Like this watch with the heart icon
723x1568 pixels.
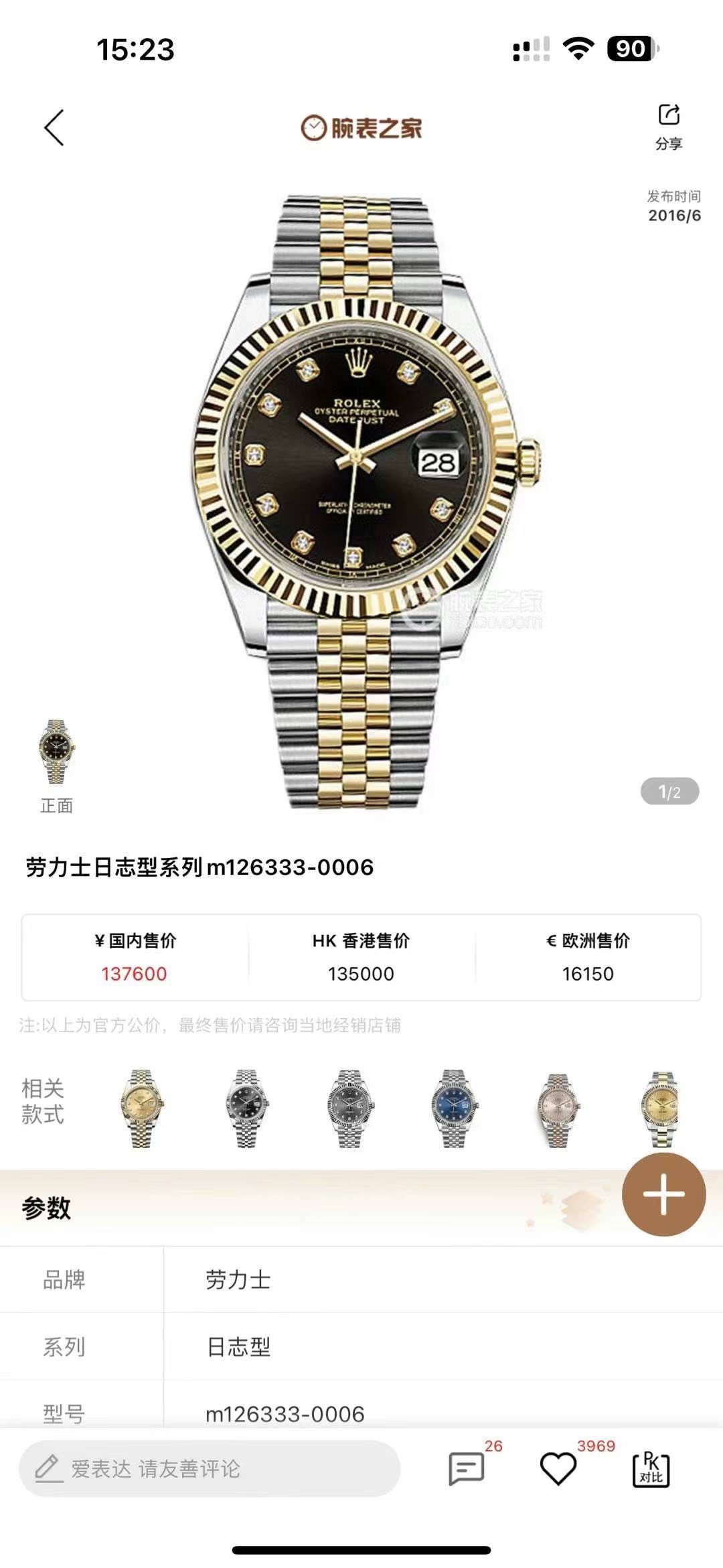point(558,1469)
